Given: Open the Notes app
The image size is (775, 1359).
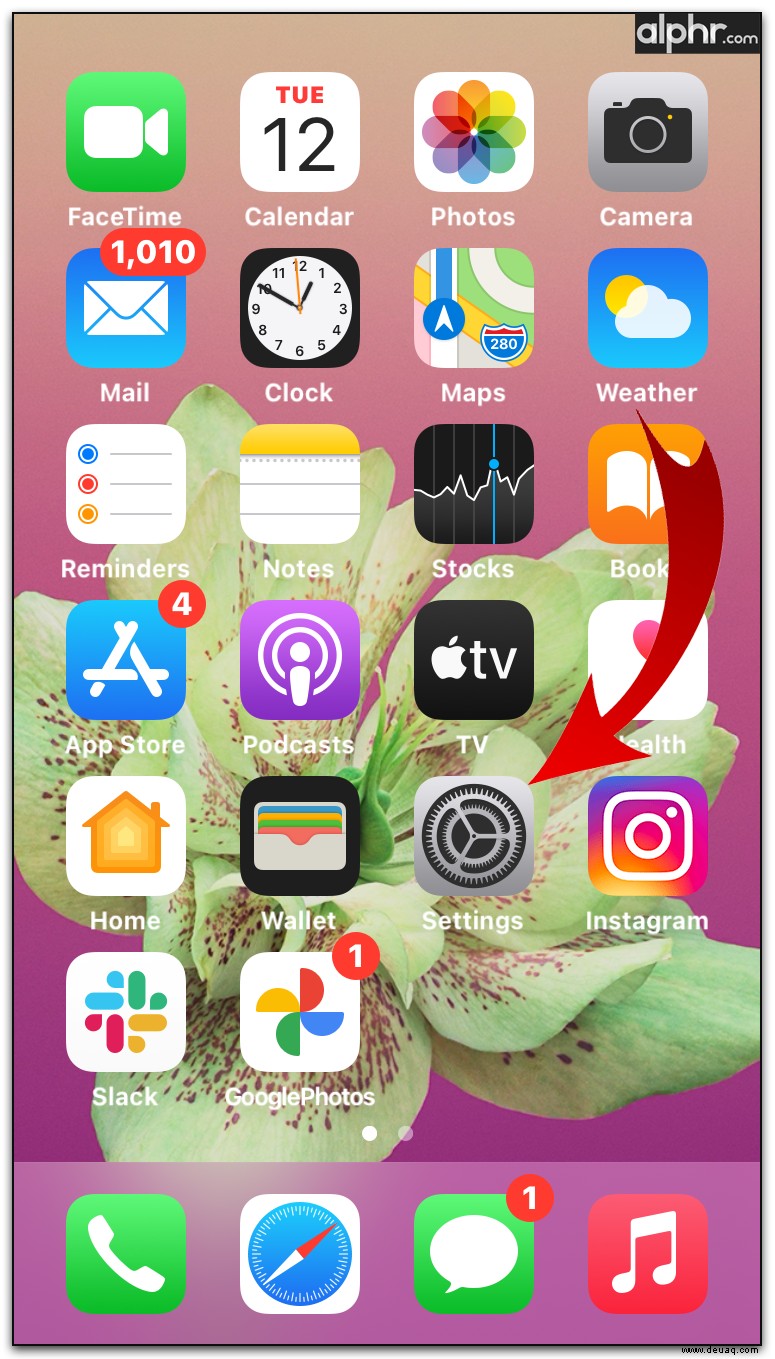Looking at the screenshot, I should (x=300, y=484).
